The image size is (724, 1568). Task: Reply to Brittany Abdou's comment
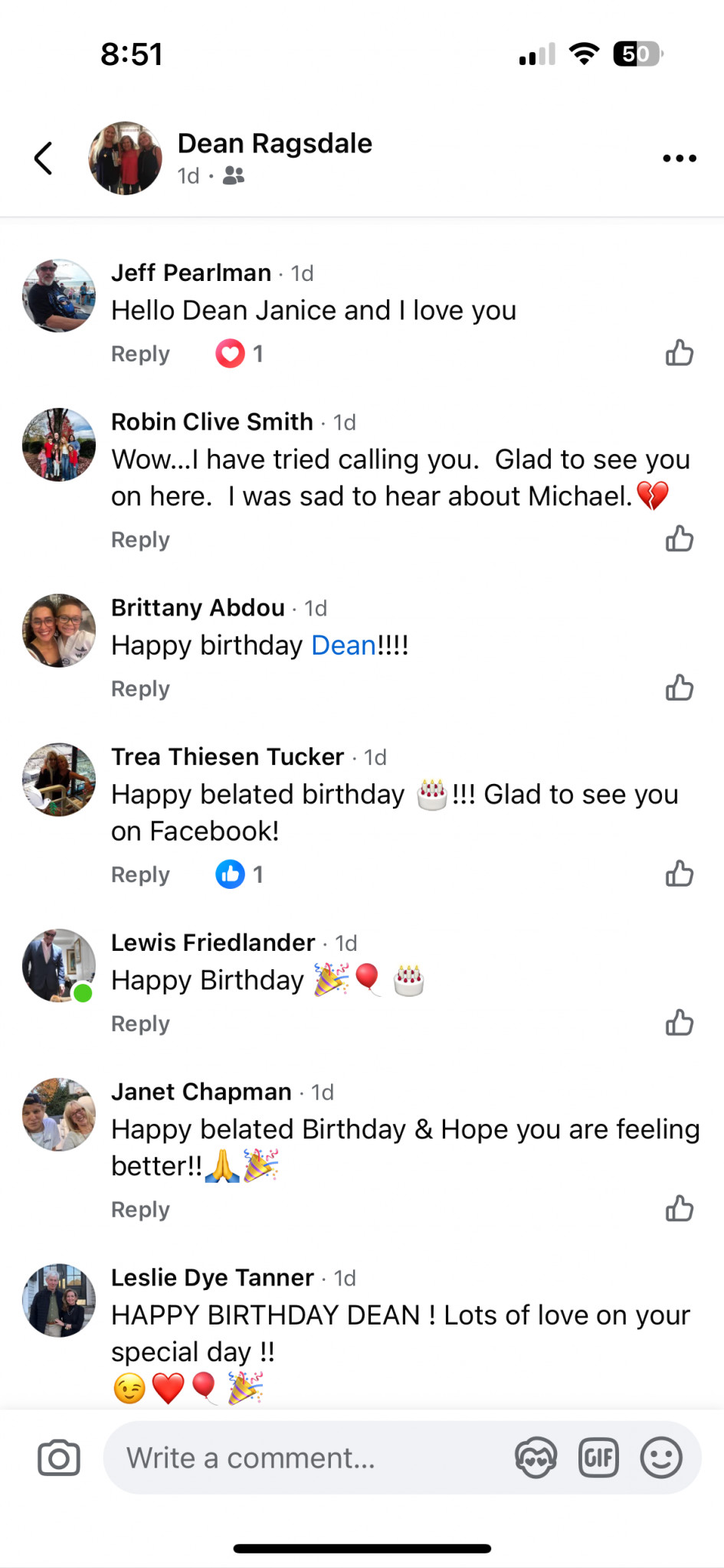[140, 689]
